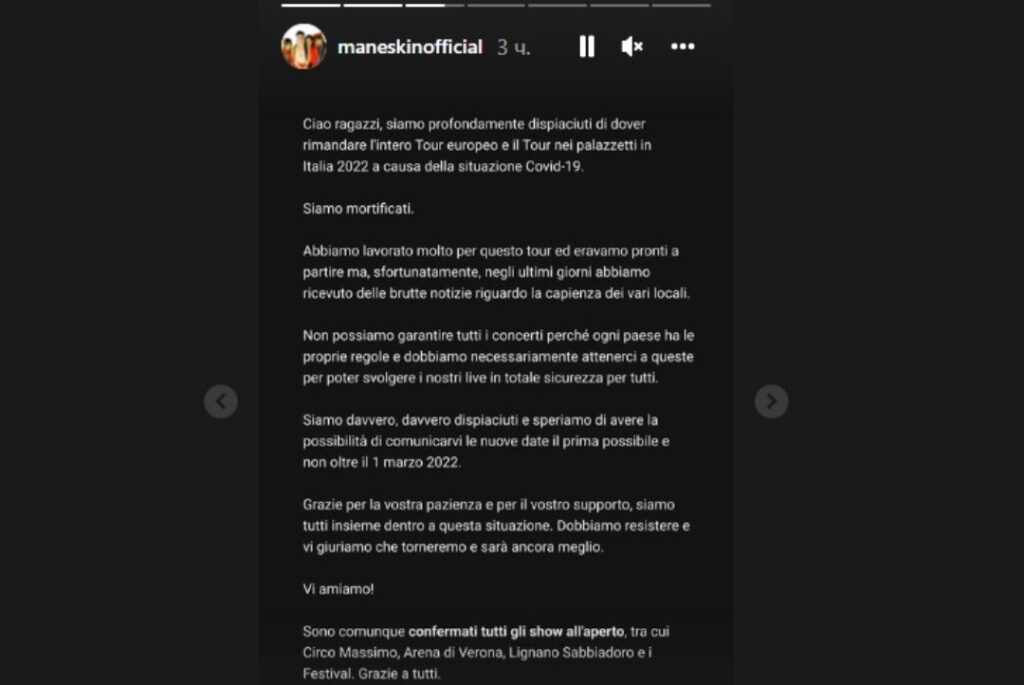Unmute the story sound
Image resolution: width=1024 pixels, height=685 pixels.
(x=632, y=46)
